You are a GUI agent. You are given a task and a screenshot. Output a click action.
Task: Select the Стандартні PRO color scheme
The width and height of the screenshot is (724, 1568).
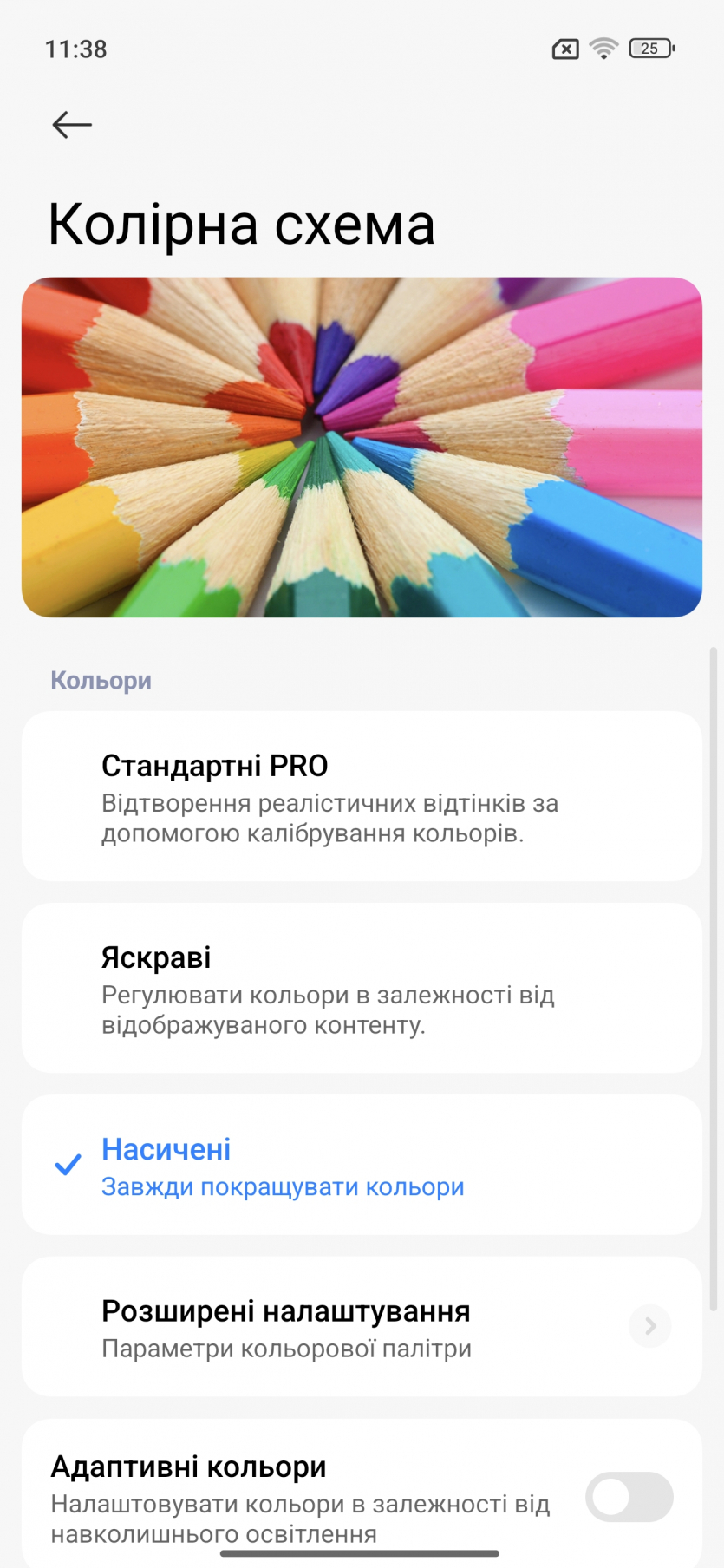pyautogui.click(x=361, y=796)
